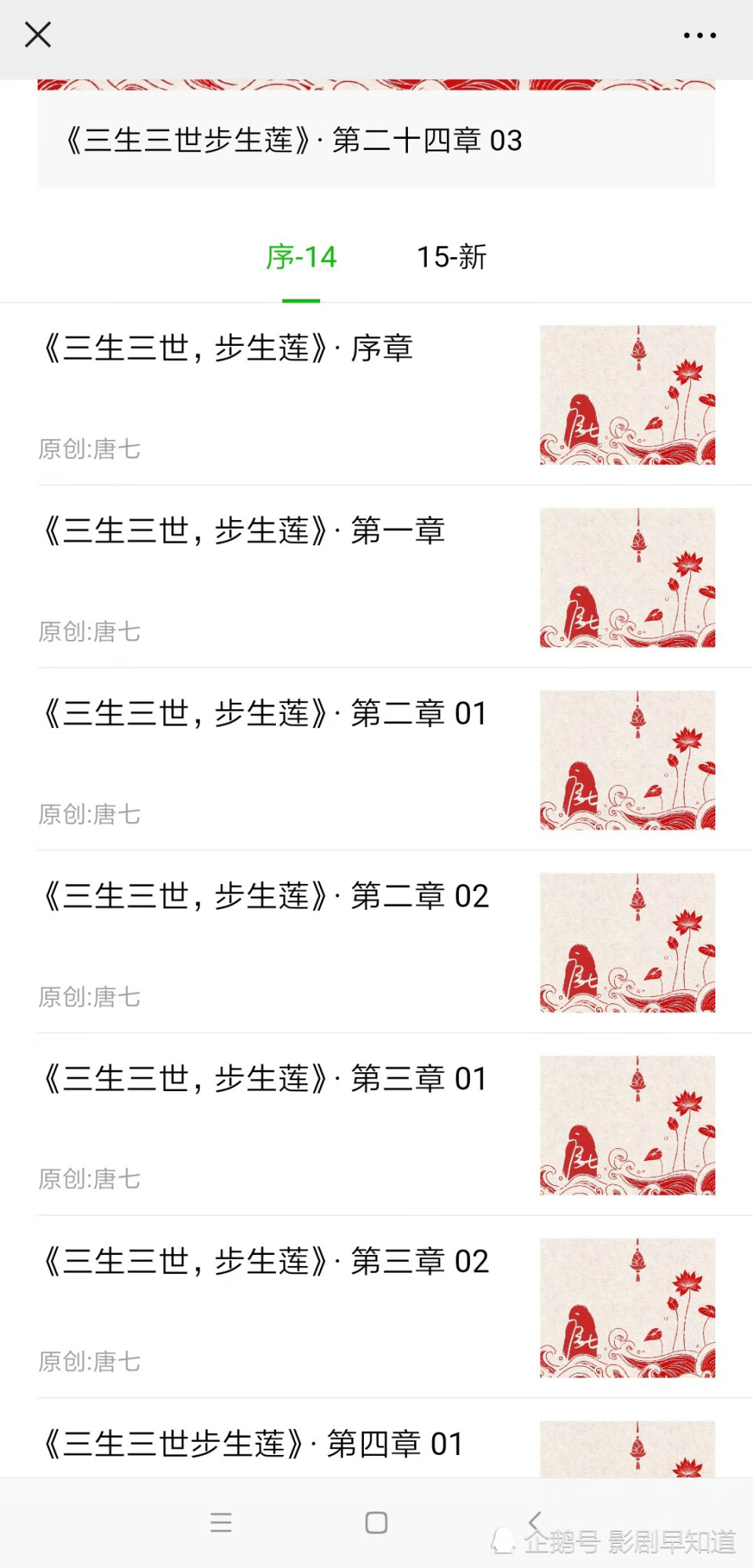753x1568 pixels.
Task: Open the lotus thumbnail next to 序章
Action: point(627,396)
